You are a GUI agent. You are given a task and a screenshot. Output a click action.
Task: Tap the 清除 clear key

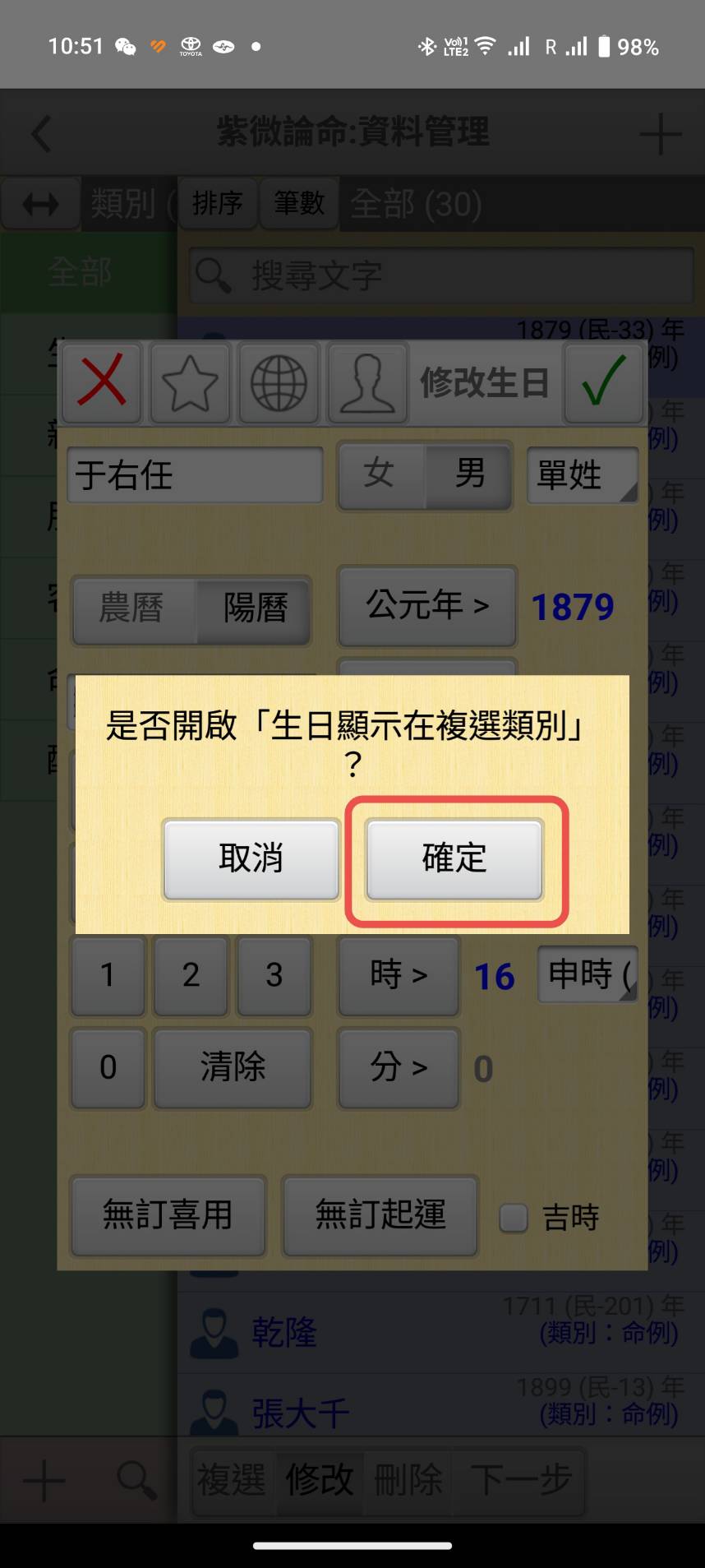[233, 1067]
